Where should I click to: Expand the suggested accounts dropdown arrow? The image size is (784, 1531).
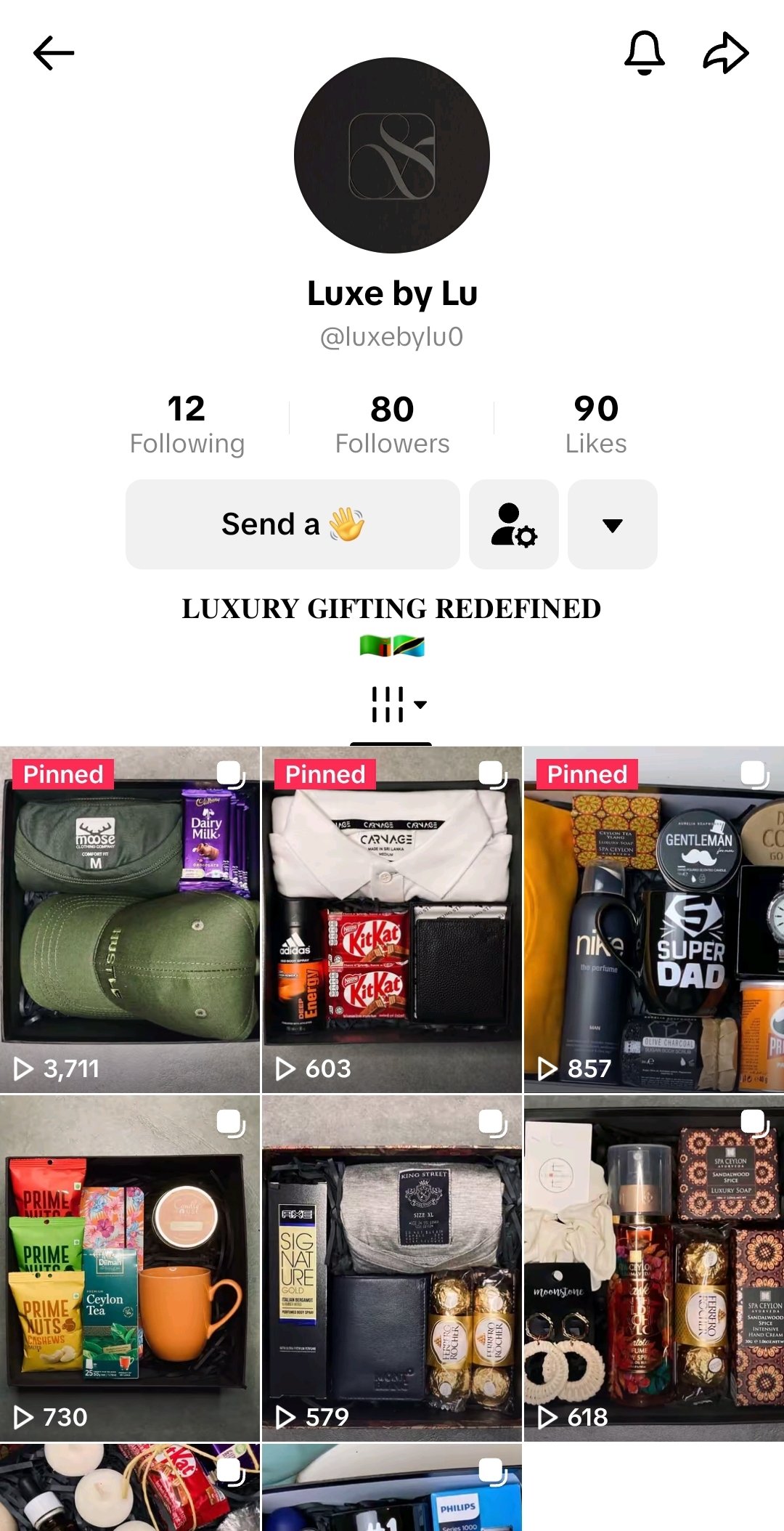click(x=612, y=524)
